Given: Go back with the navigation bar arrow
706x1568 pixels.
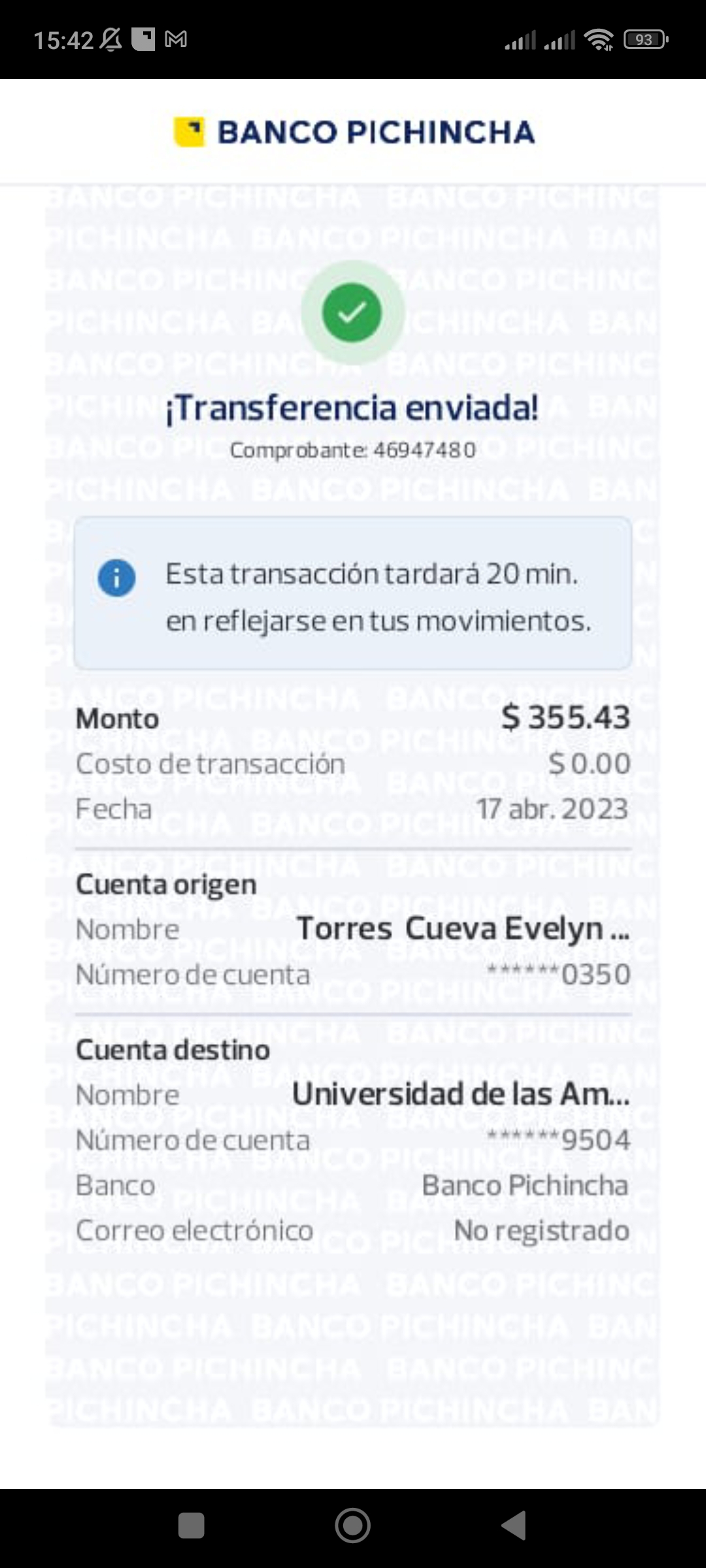Looking at the screenshot, I should [514, 1526].
